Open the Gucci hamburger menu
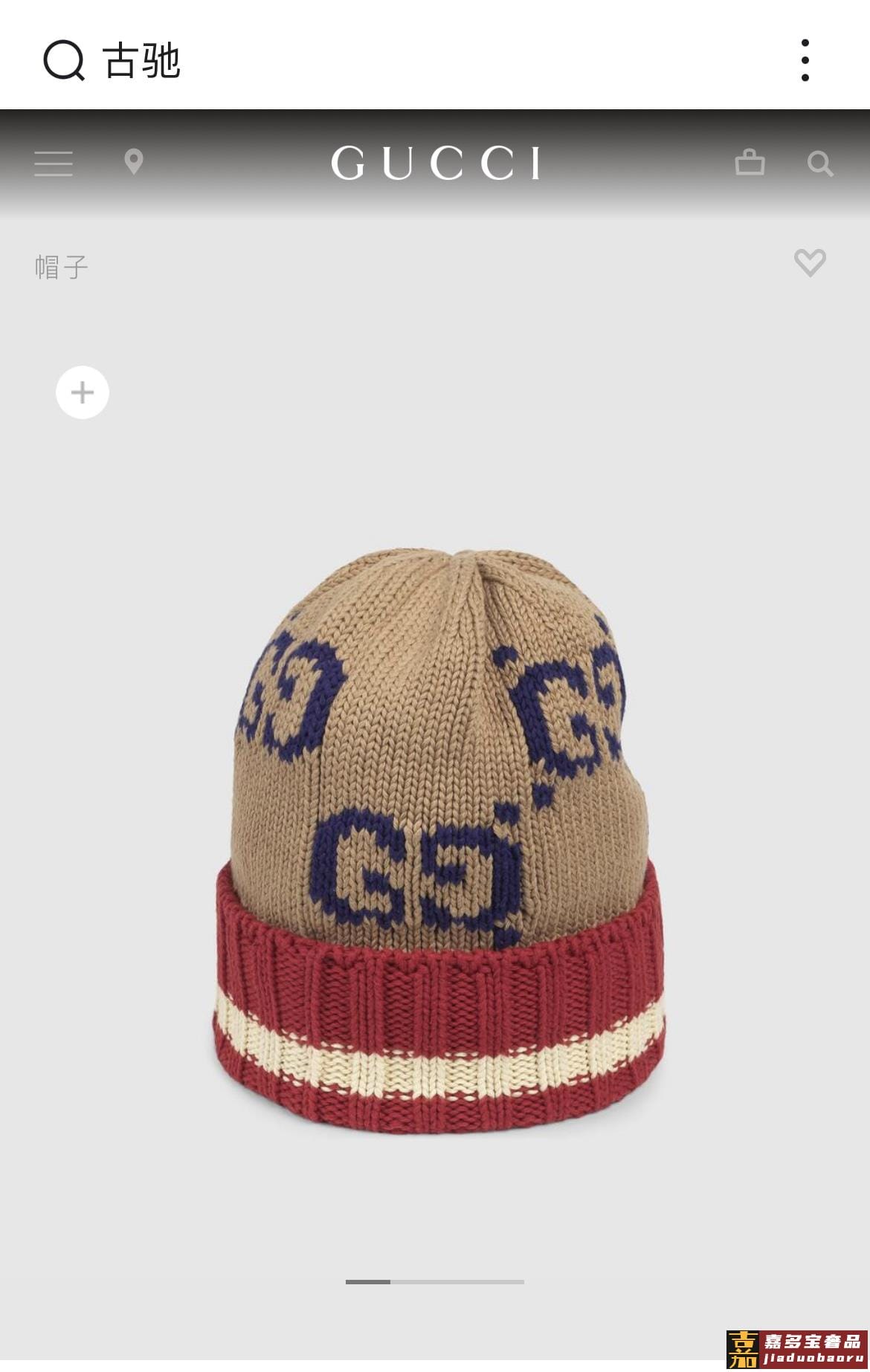The image size is (870, 1372). pyautogui.click(x=54, y=164)
